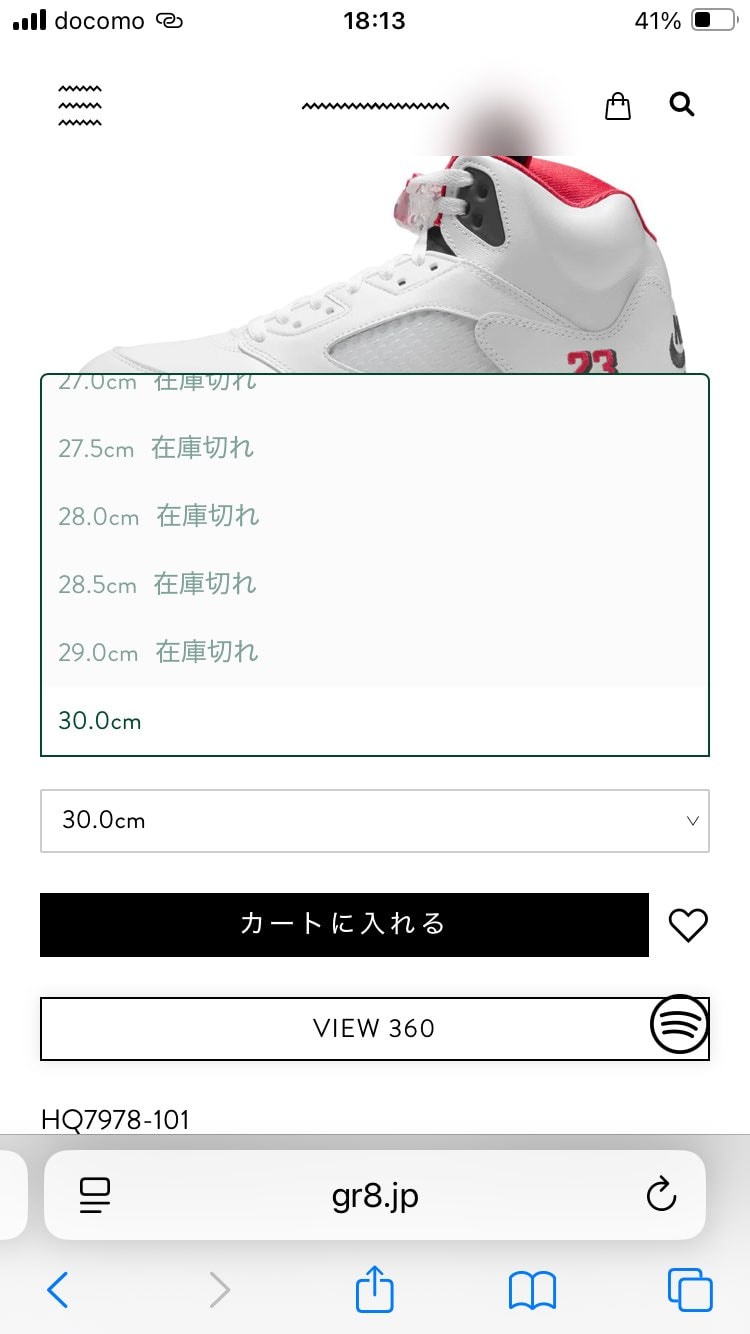Reload the page
This screenshot has width=750, height=1334.
[x=661, y=1194]
